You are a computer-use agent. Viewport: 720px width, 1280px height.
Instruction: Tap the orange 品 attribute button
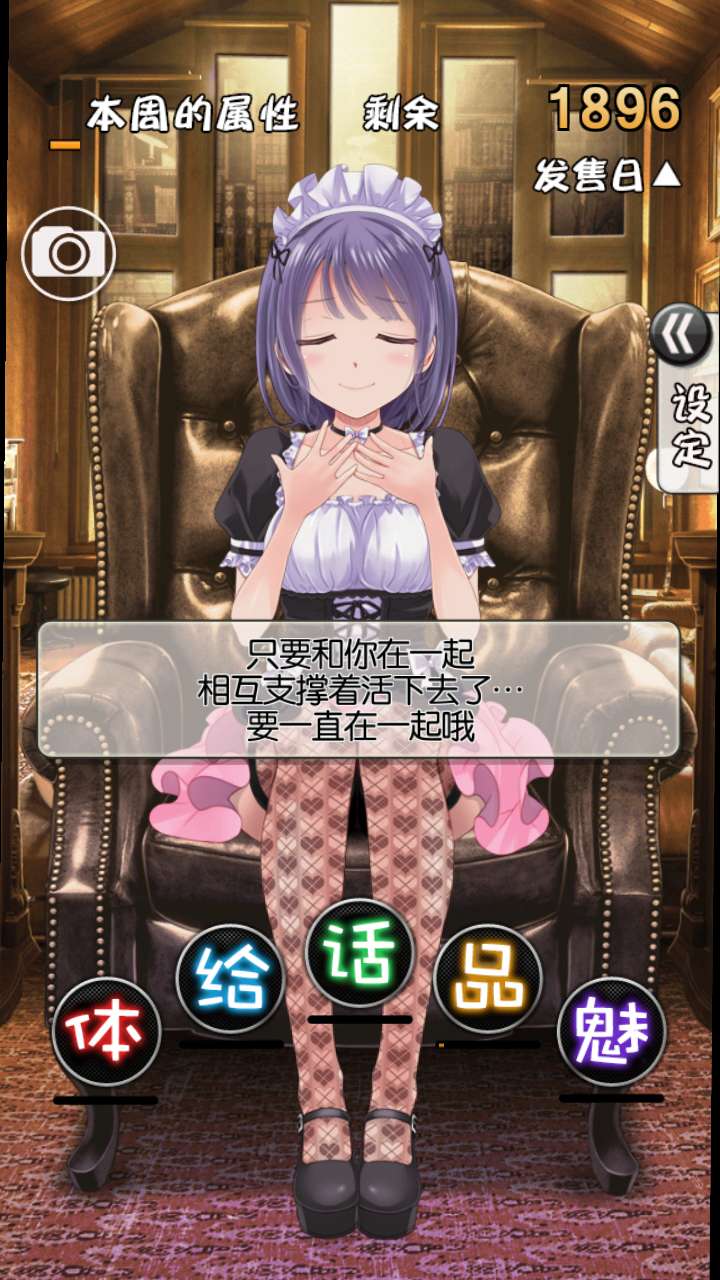tap(489, 978)
